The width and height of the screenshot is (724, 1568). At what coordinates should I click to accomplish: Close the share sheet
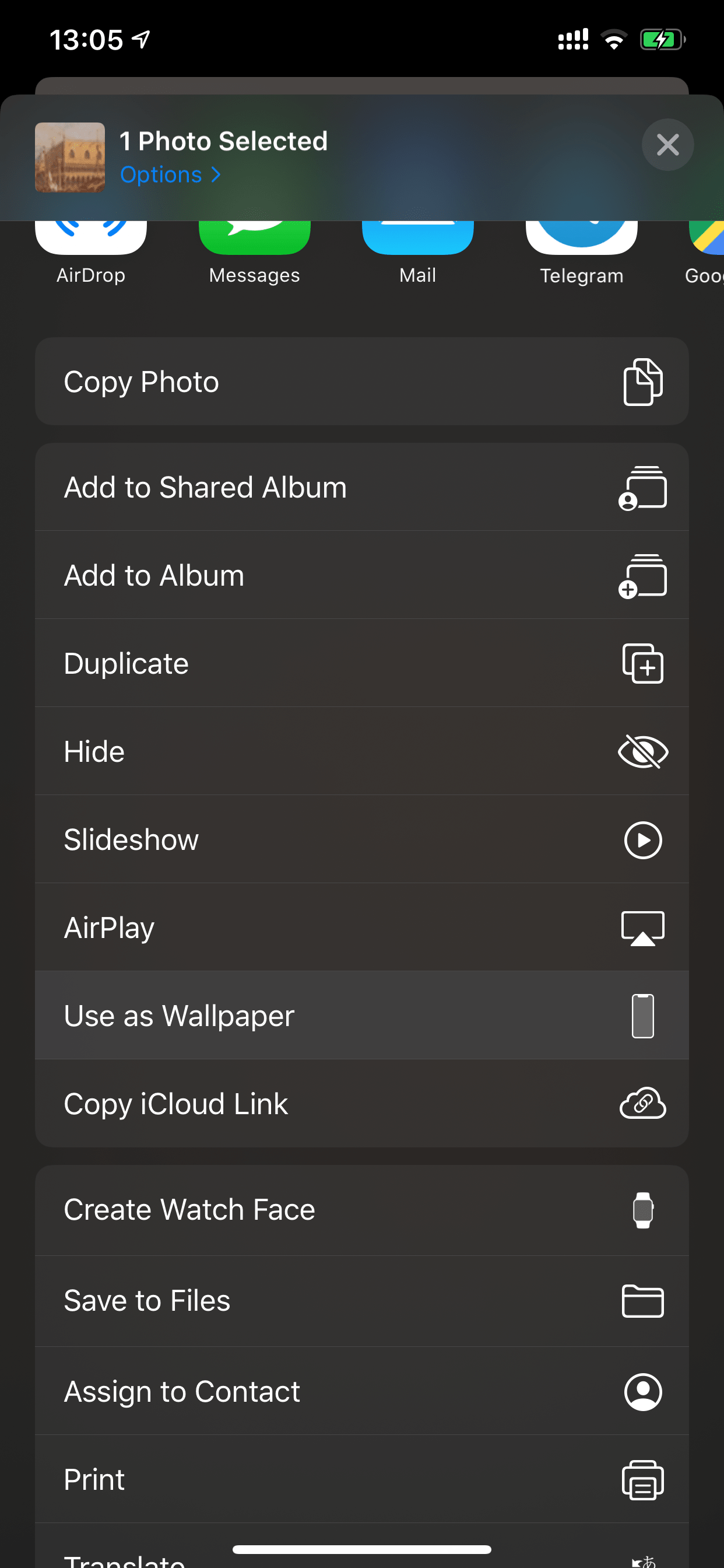667,145
